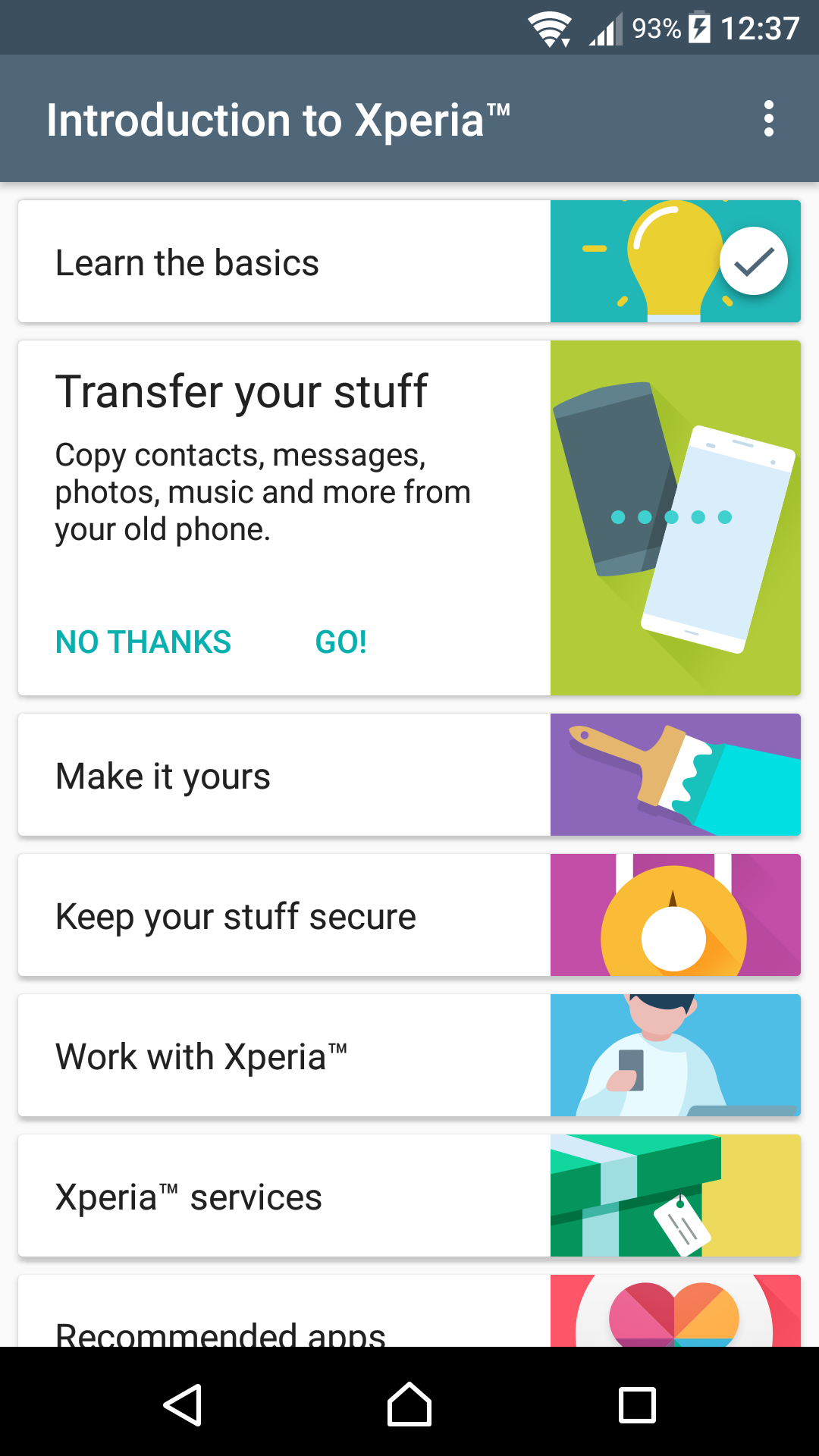The width and height of the screenshot is (819, 1456).
Task: Open Keep your stuff secure card
Action: tap(409, 915)
